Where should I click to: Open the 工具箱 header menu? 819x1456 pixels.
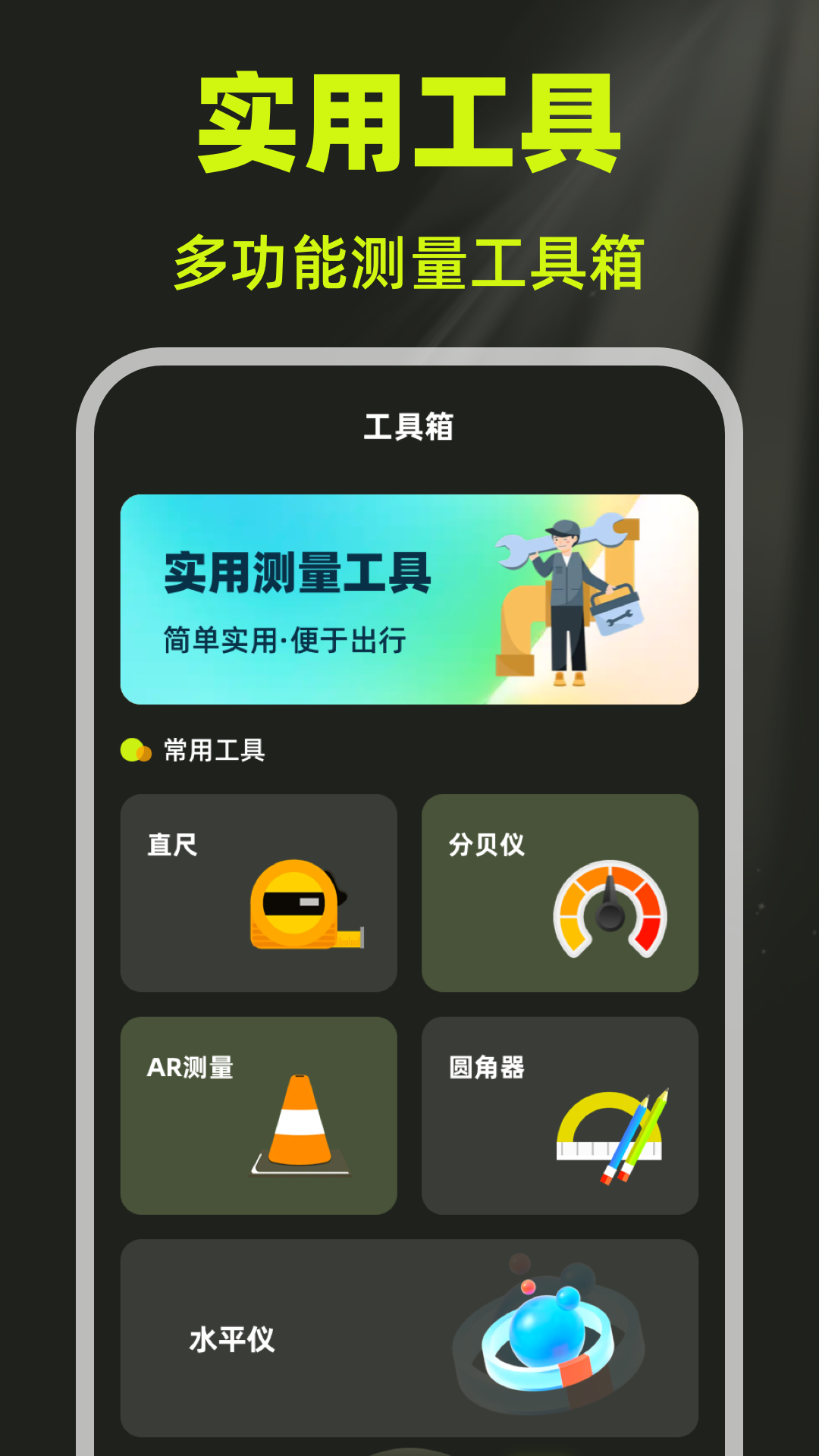pos(409,427)
